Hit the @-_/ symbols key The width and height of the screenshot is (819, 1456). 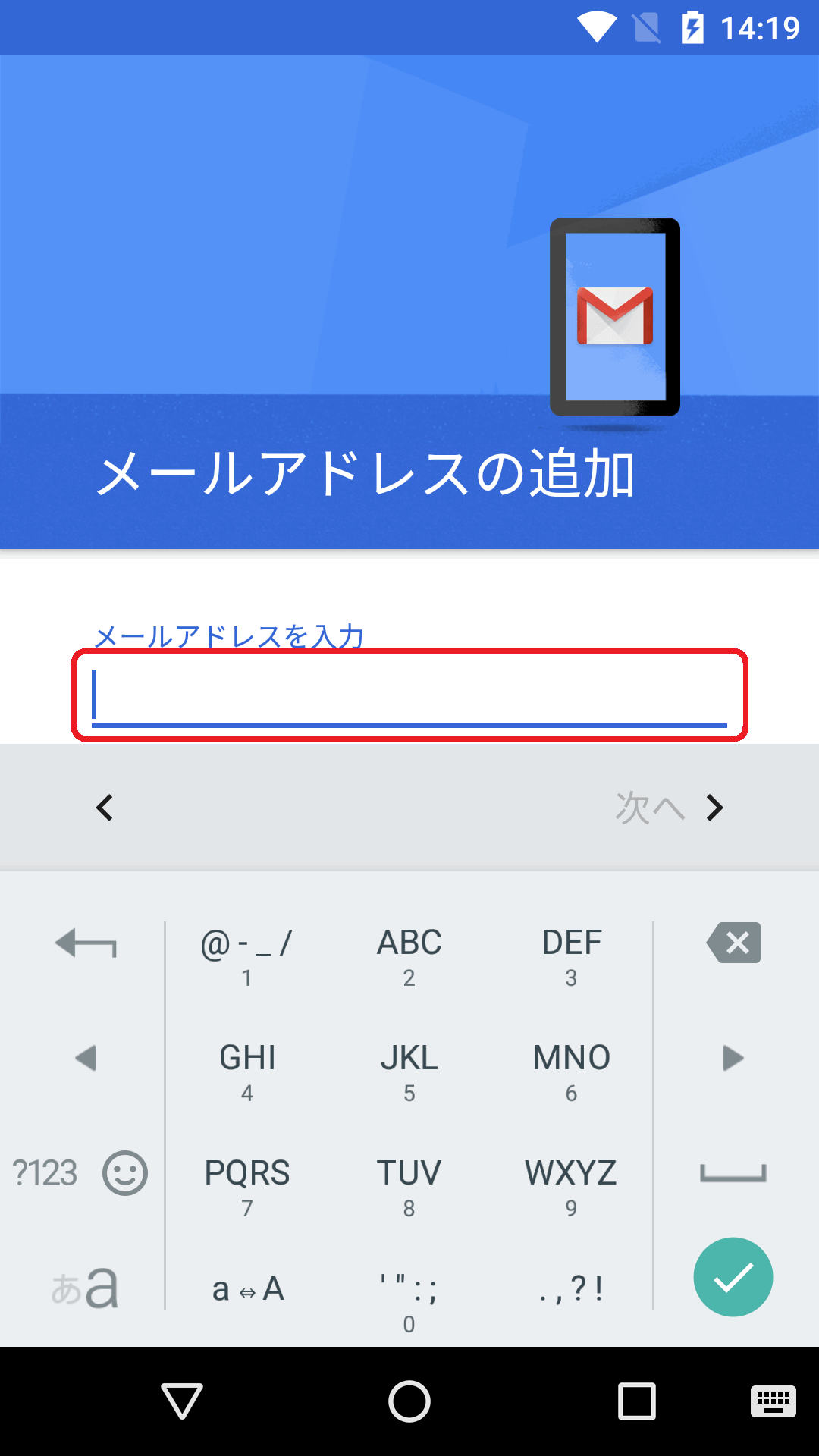tap(246, 955)
